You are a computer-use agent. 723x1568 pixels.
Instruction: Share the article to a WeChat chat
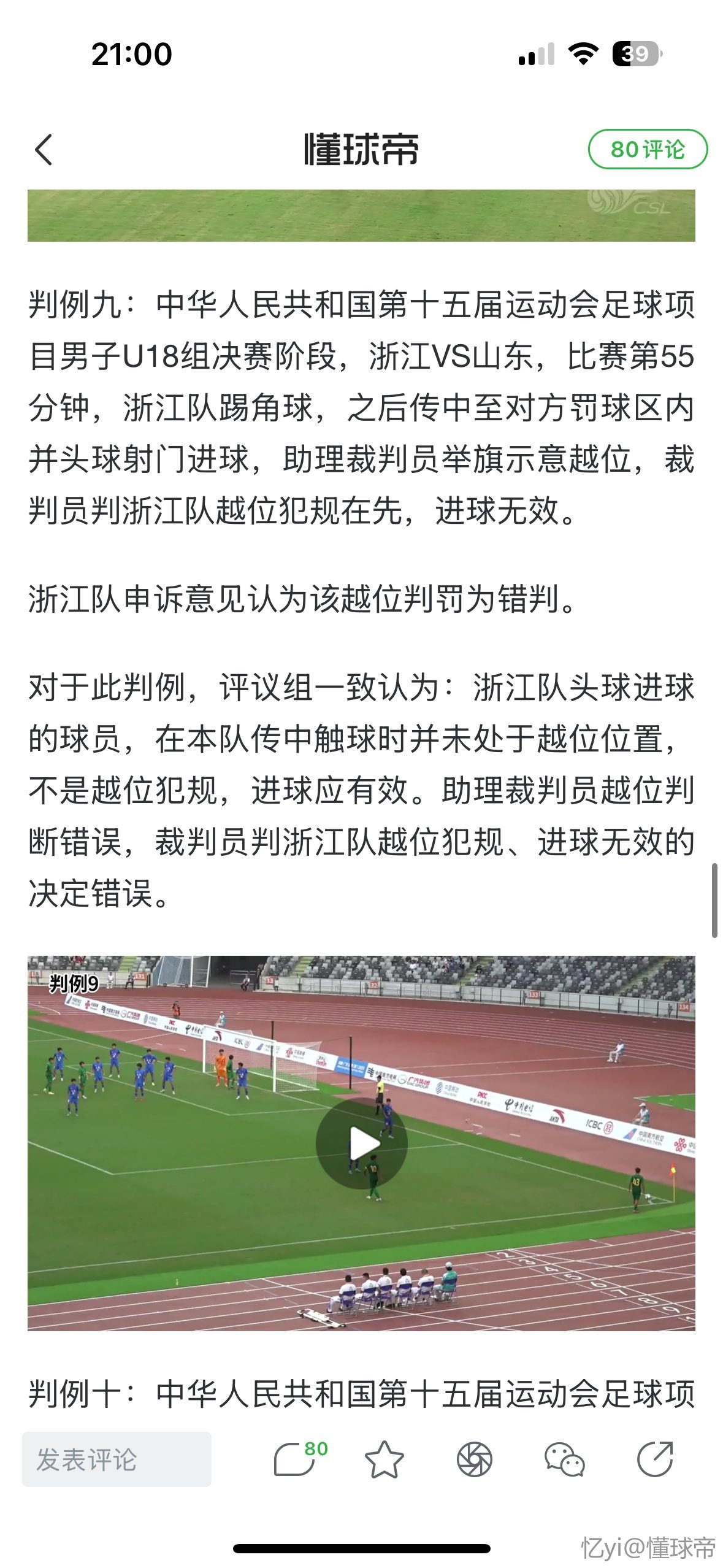tap(564, 1459)
